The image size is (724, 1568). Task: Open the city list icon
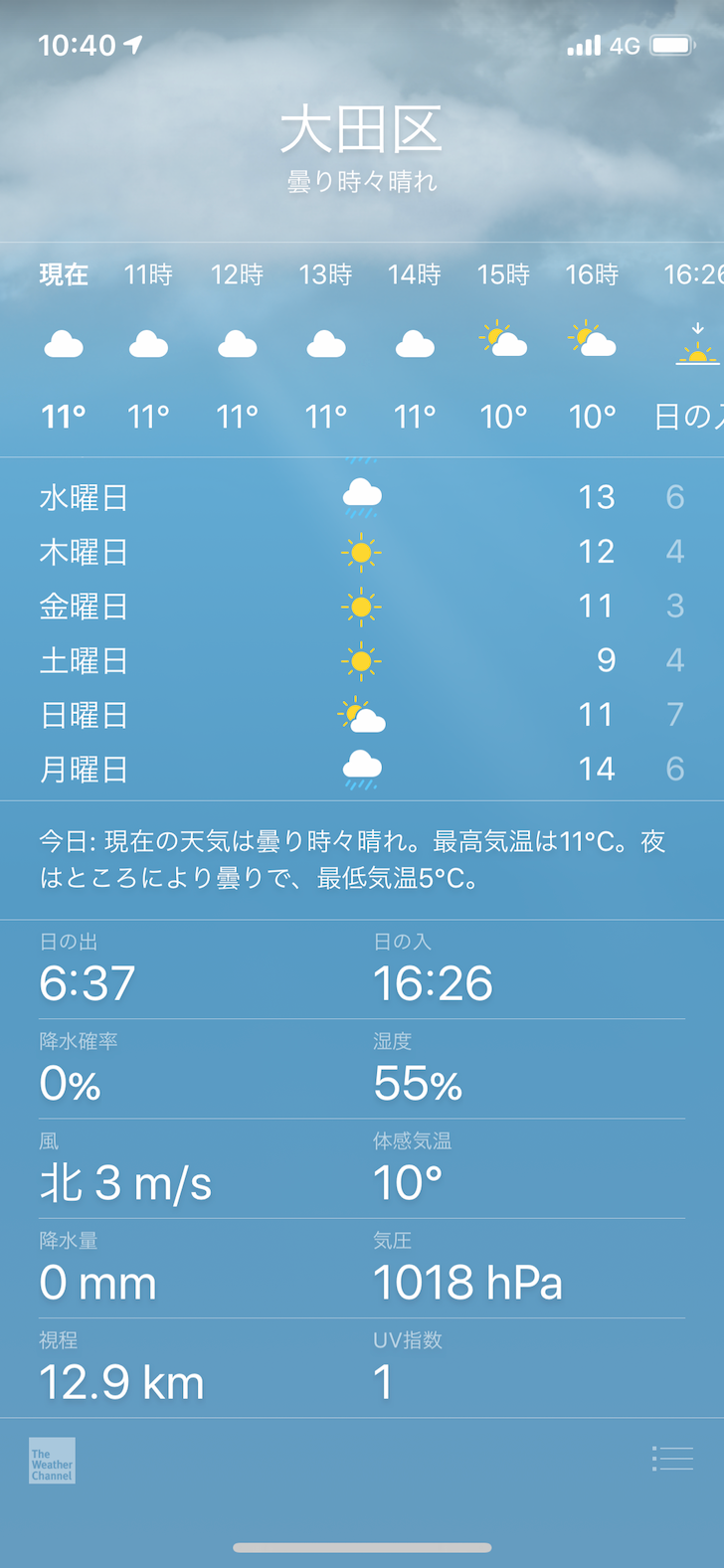672,1459
